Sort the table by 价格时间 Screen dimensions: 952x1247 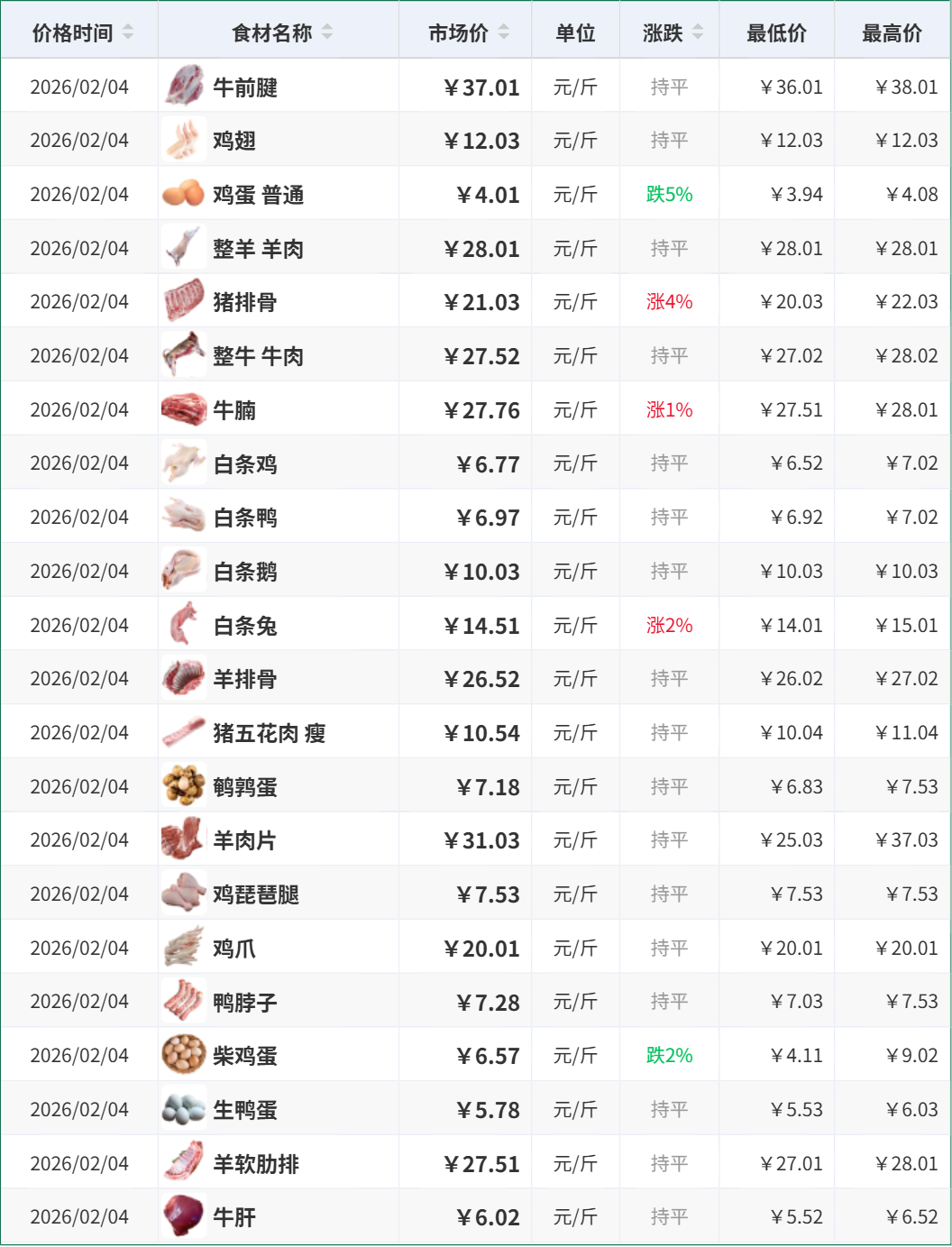point(128,32)
